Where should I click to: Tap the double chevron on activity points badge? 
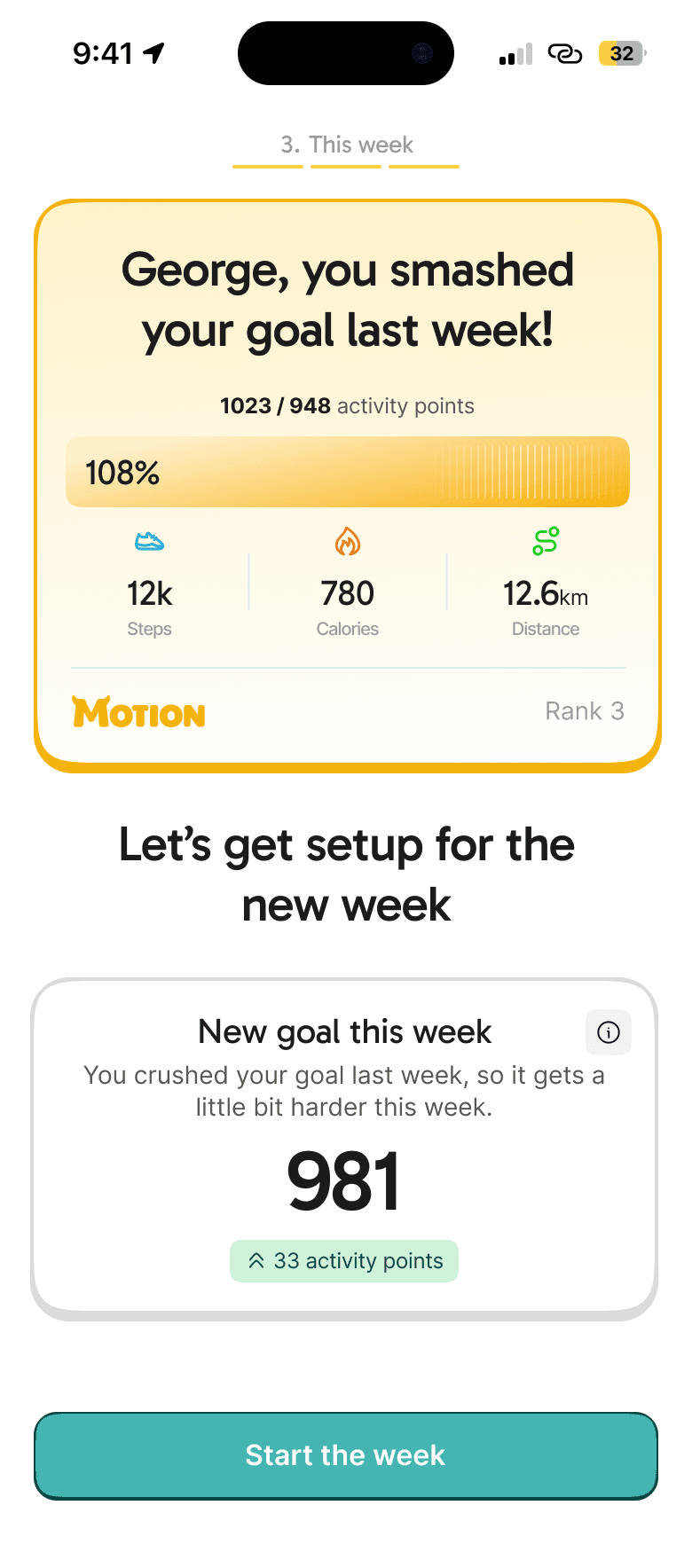tap(258, 1260)
